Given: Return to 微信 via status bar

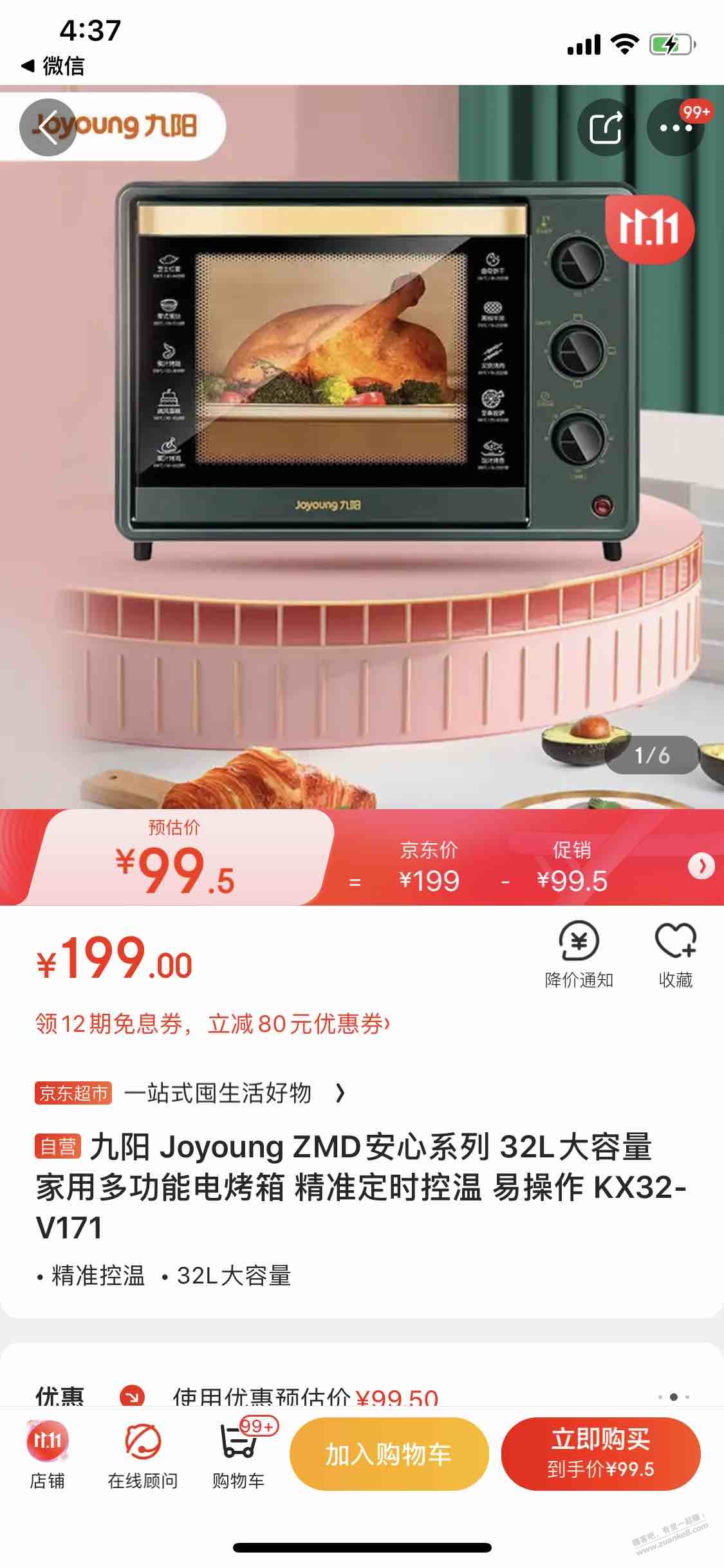Looking at the screenshot, I should point(53,66).
